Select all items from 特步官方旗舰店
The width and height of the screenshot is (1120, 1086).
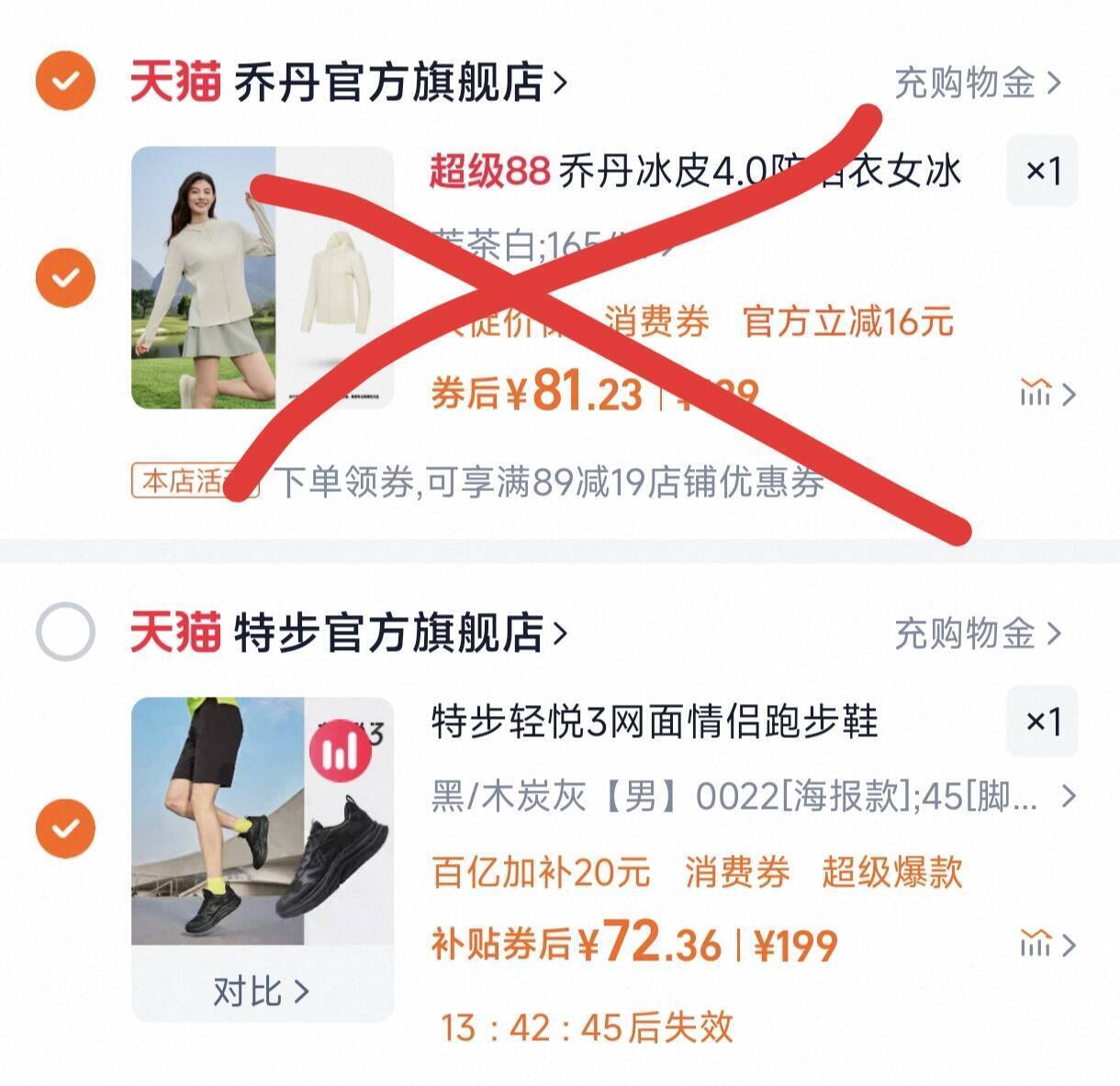click(65, 632)
